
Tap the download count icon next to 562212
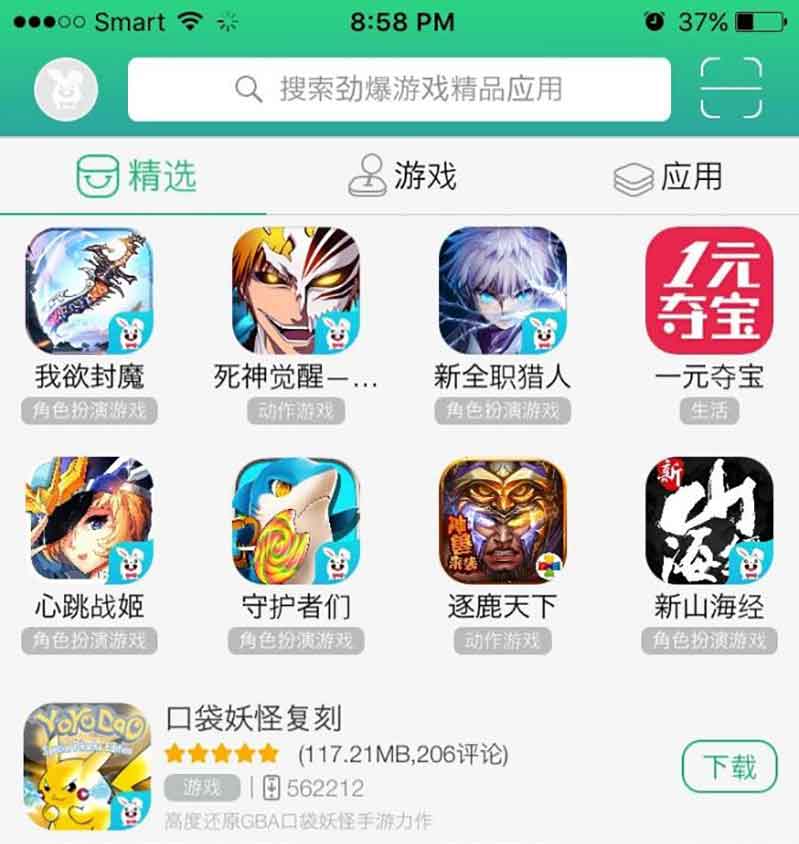click(273, 784)
